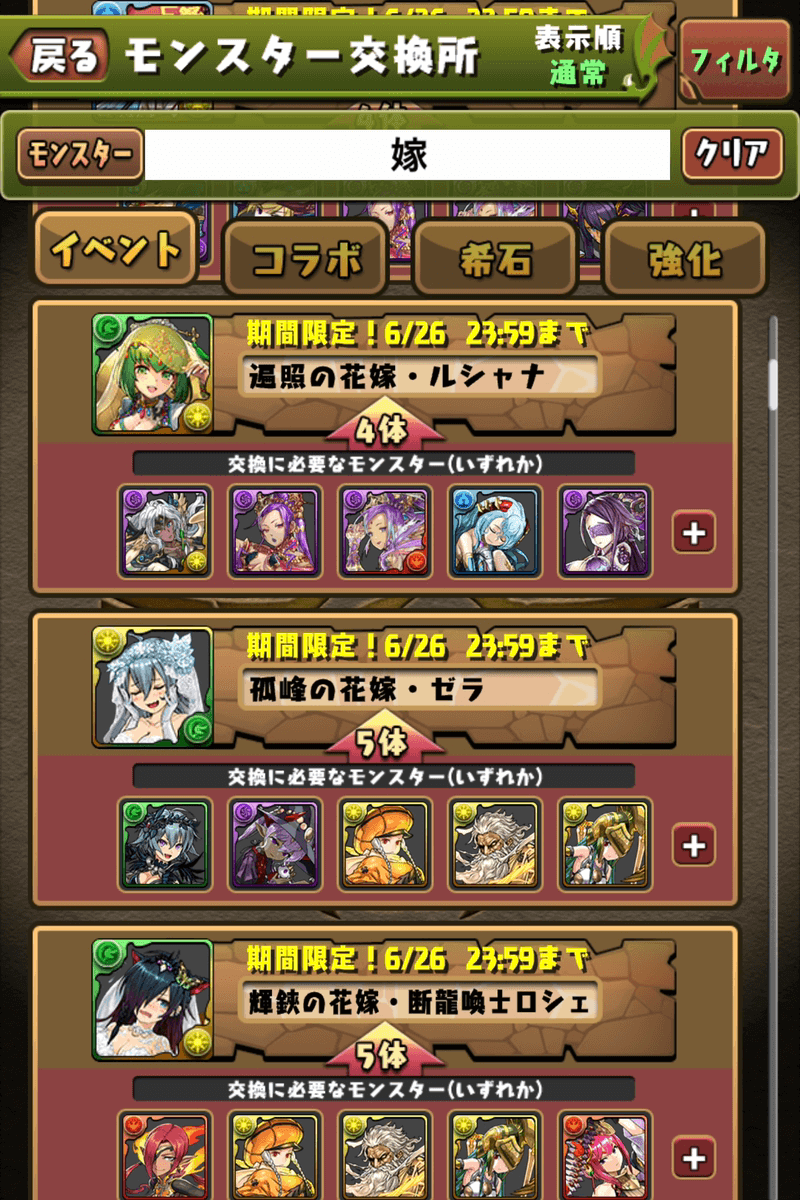Viewport: 800px width, 1200px height.
Task: Open the 輝鉄の花嫁・断龍喚士ロシェ exchange card
Action: point(420,1000)
